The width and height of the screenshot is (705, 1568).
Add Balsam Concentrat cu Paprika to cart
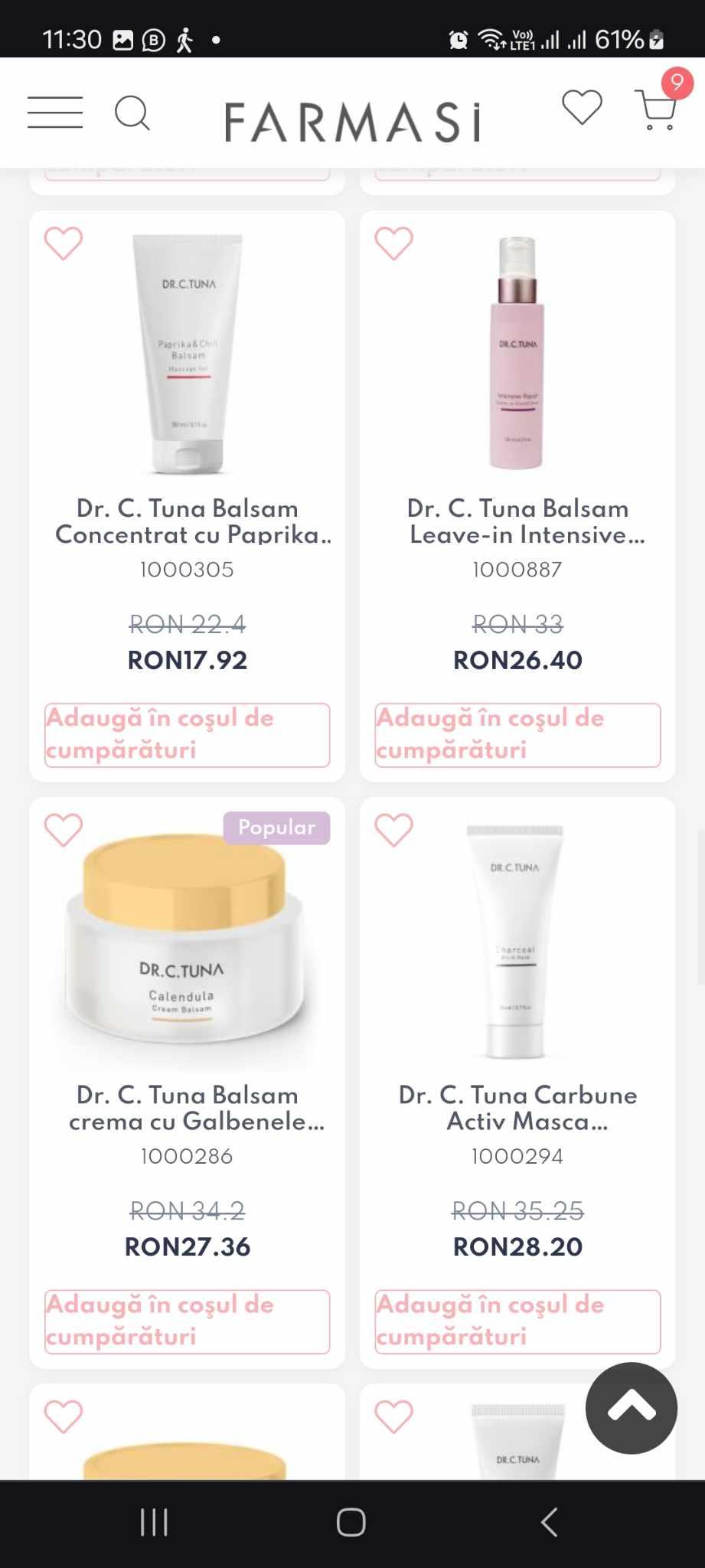click(187, 735)
